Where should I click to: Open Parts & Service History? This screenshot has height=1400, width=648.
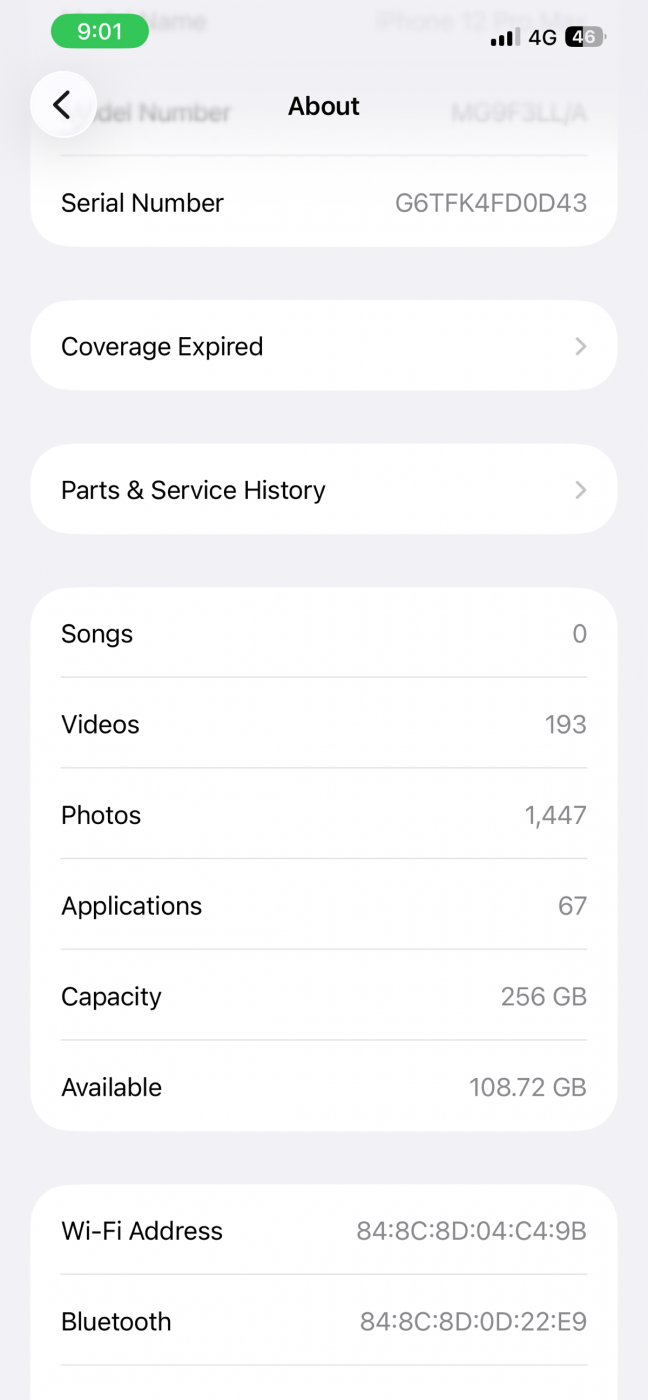pyautogui.click(x=323, y=490)
